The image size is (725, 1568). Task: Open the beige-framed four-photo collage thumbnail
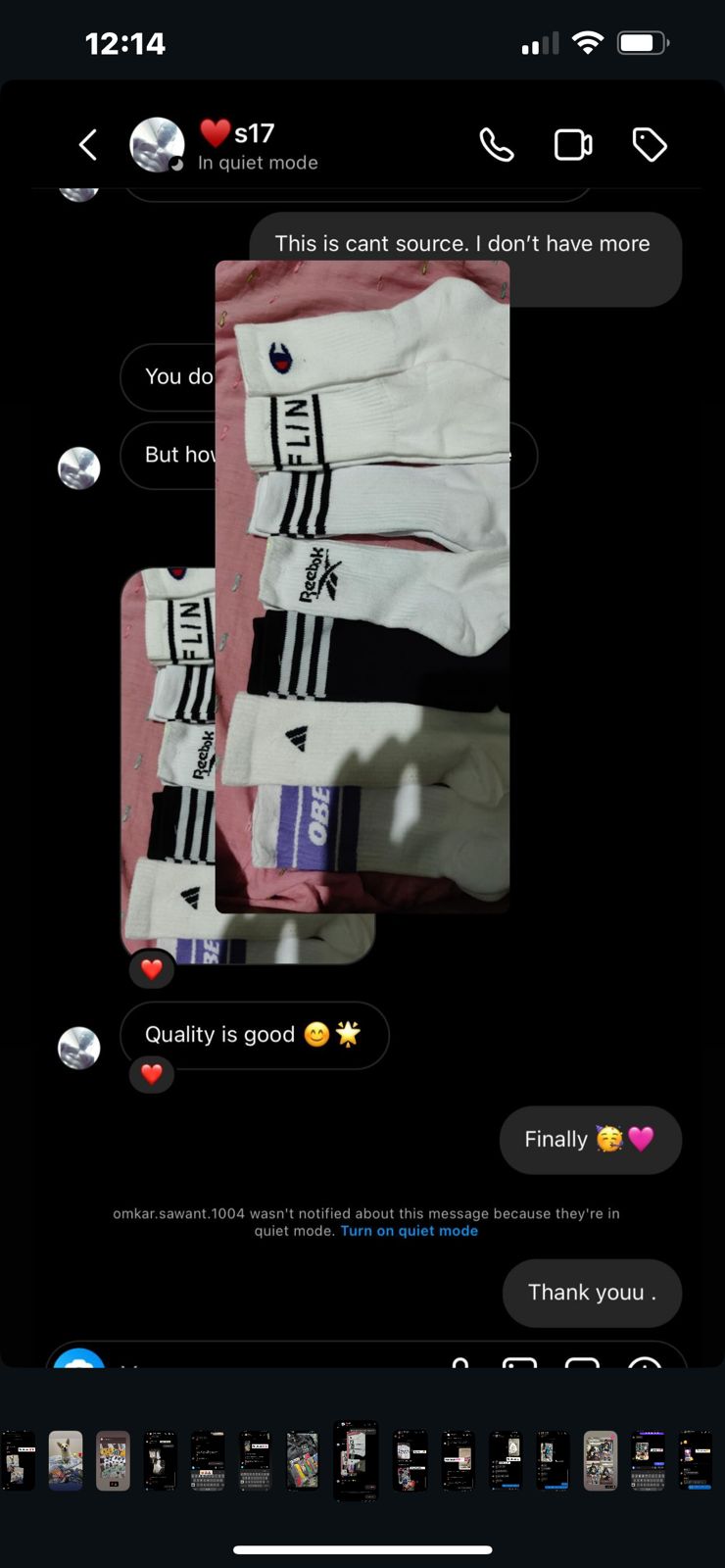point(600,1460)
